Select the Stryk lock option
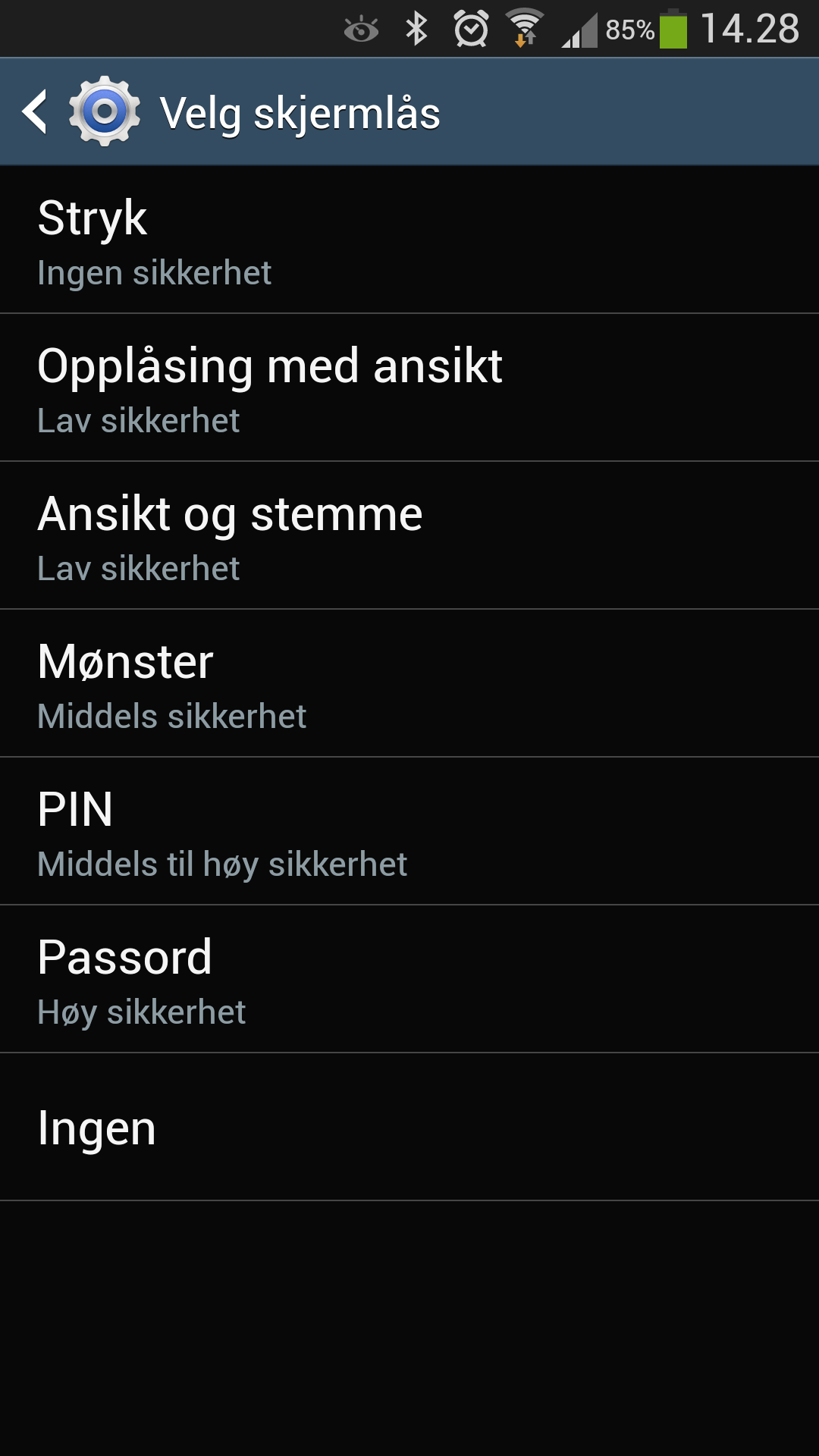Image resolution: width=819 pixels, height=1456 pixels. [409, 240]
